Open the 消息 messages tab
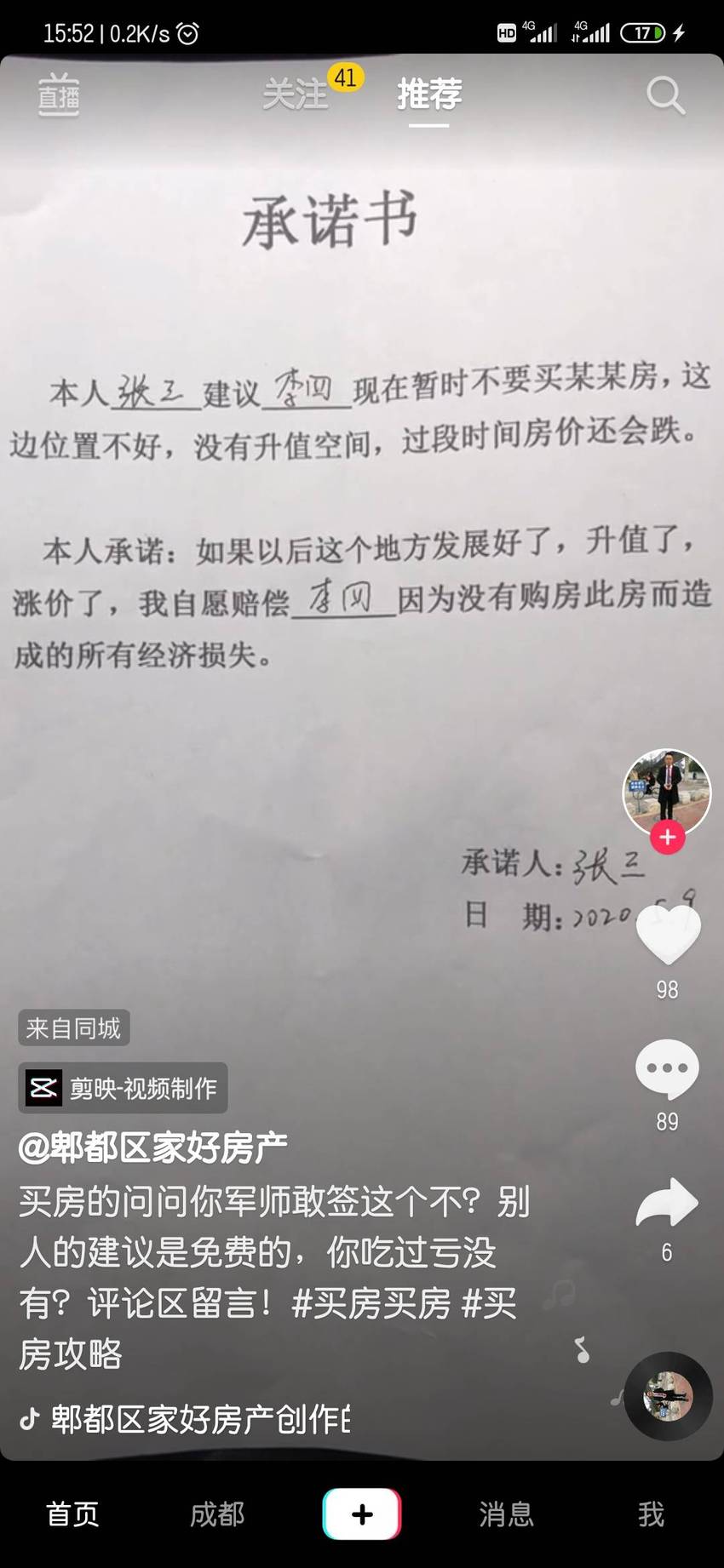 507,1514
